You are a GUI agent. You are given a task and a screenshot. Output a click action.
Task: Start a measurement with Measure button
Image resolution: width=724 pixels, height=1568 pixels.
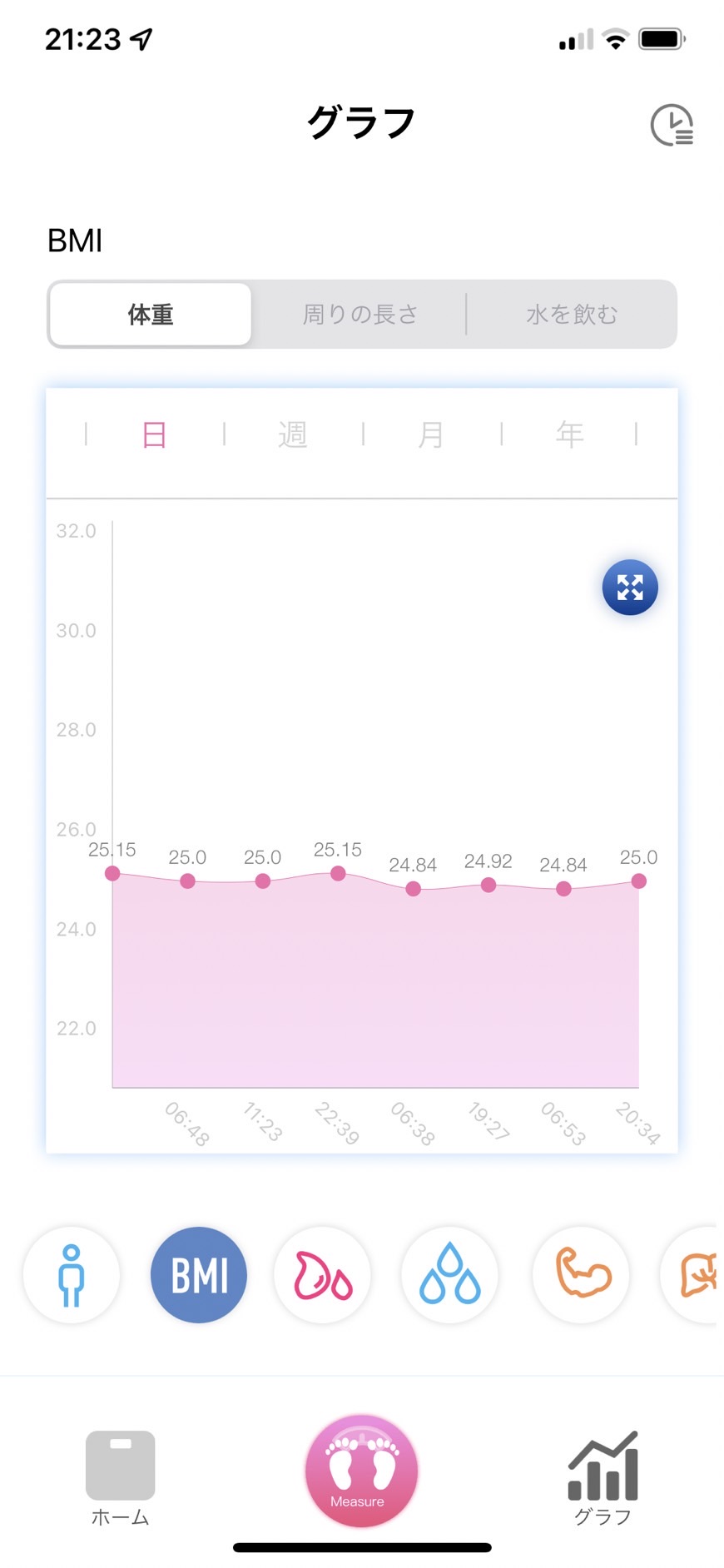361,1471
